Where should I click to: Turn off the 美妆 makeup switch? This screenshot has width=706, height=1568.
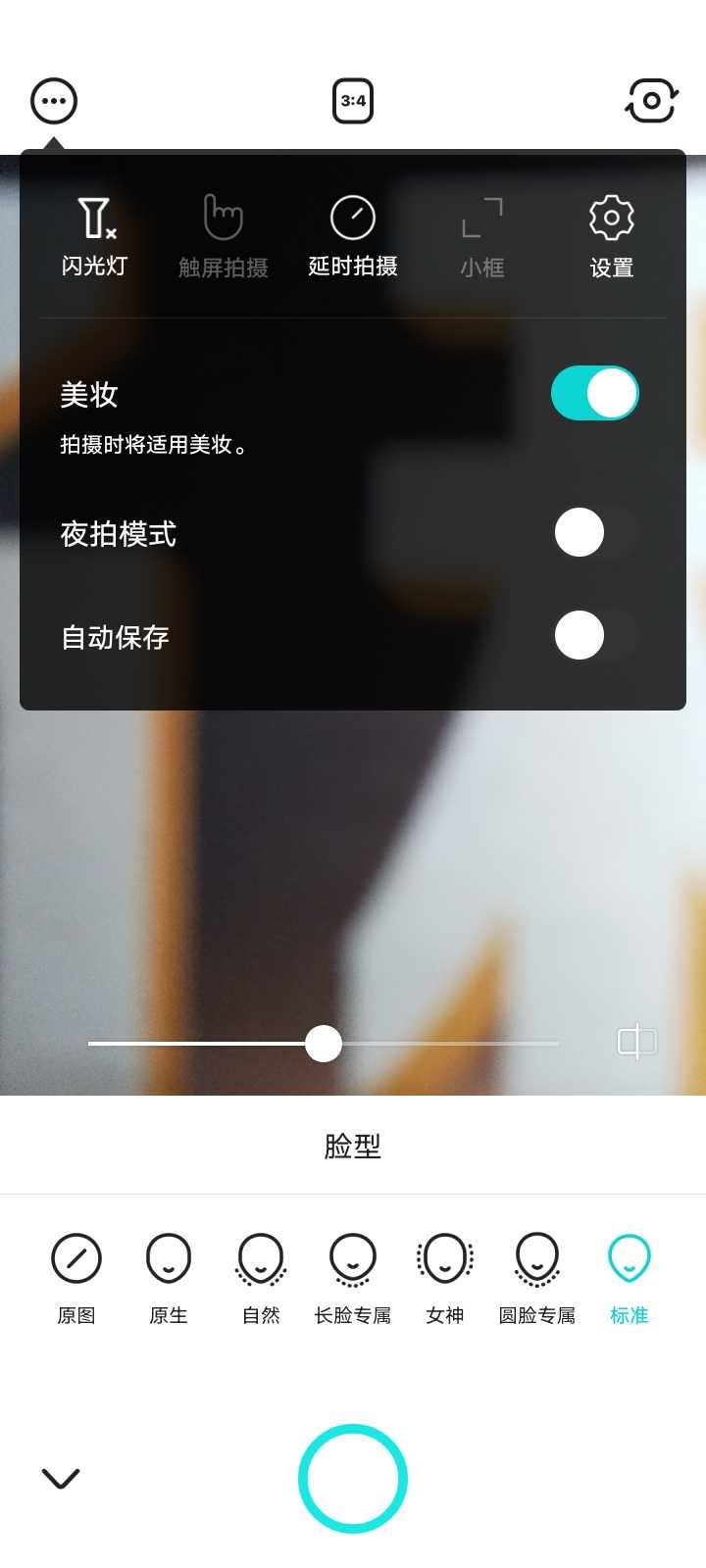point(595,393)
